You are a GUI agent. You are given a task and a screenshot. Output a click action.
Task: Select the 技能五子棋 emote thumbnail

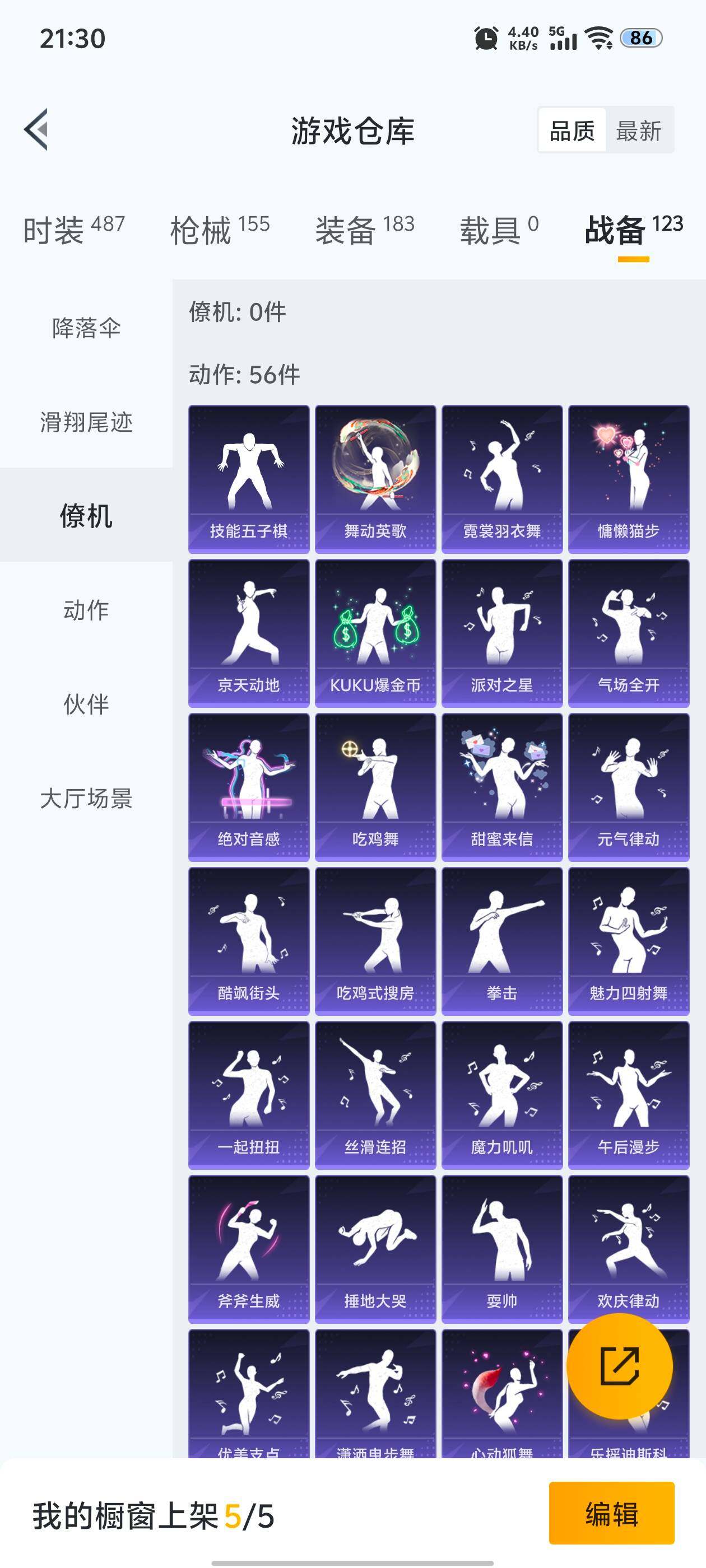click(250, 478)
